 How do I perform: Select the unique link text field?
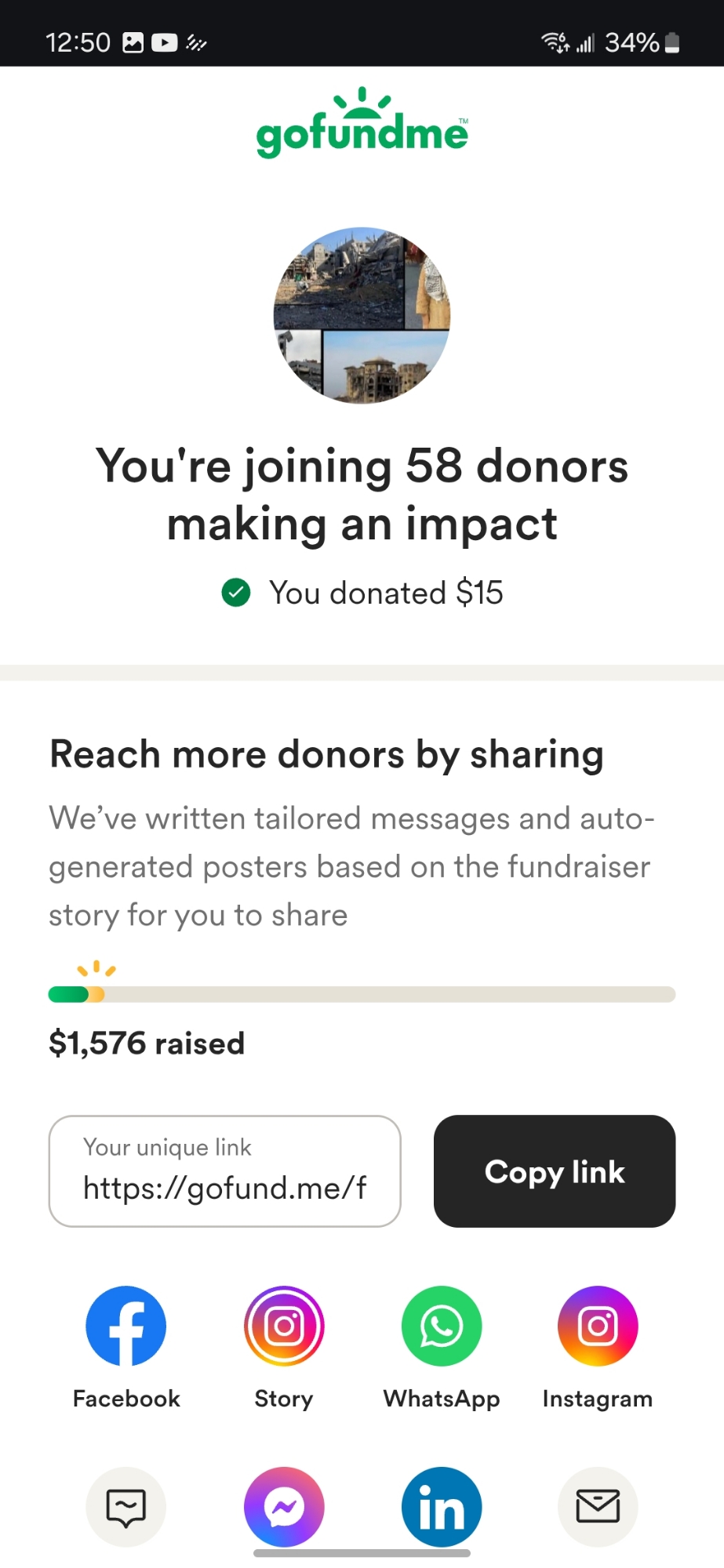tap(224, 1171)
